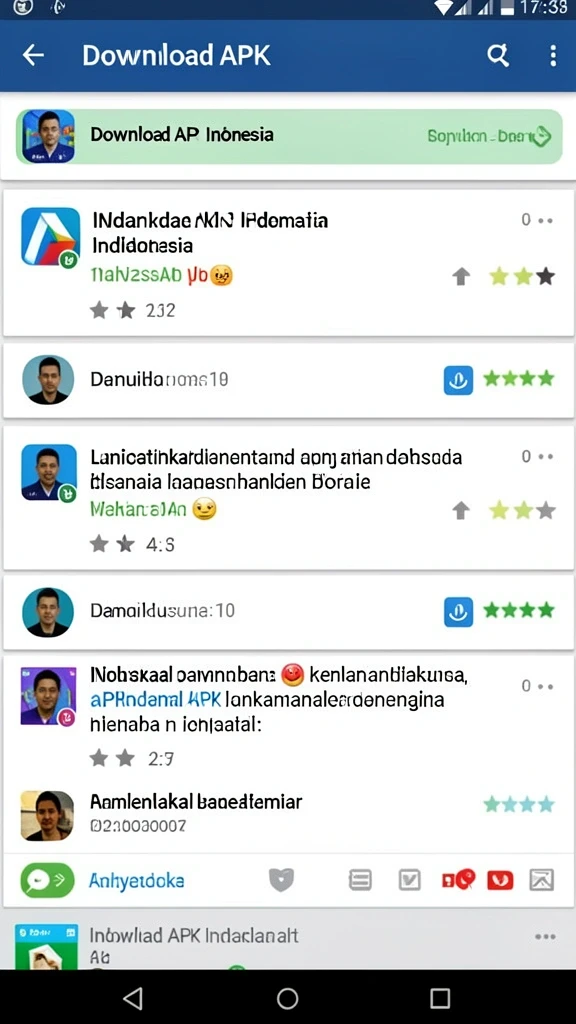This screenshot has width=576, height=1024.
Task: Open recent apps from the navigation bar
Action: pos(440,998)
